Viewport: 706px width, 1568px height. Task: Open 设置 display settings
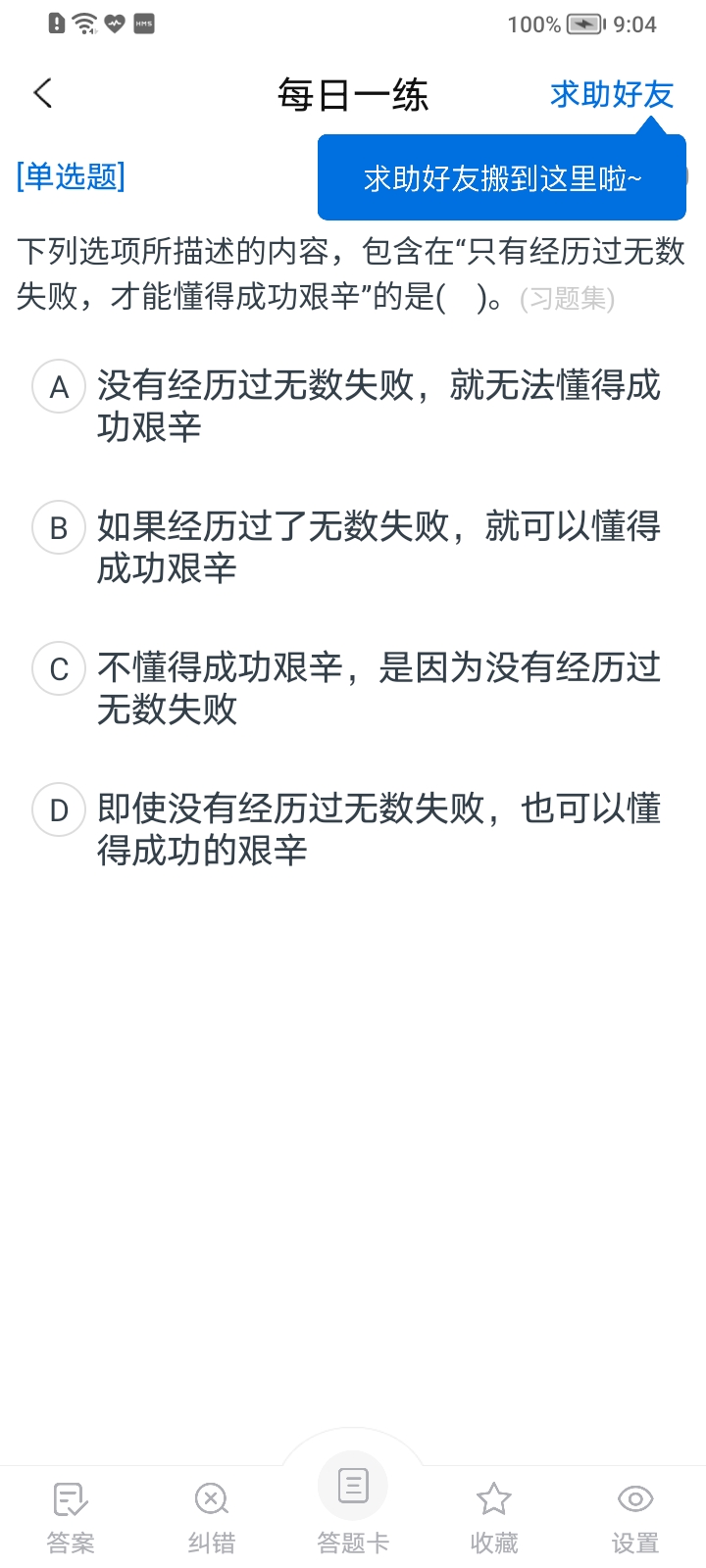635,1517
